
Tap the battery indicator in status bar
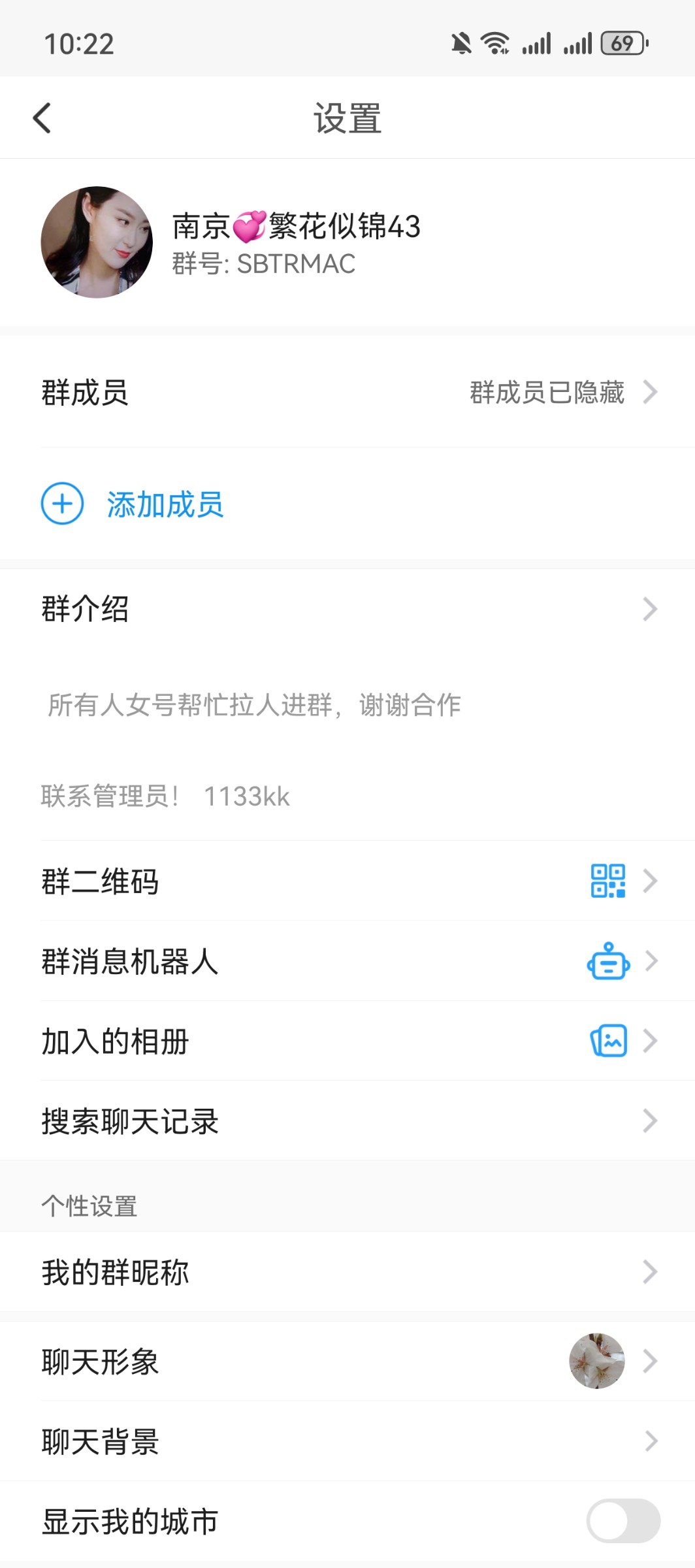622,42
